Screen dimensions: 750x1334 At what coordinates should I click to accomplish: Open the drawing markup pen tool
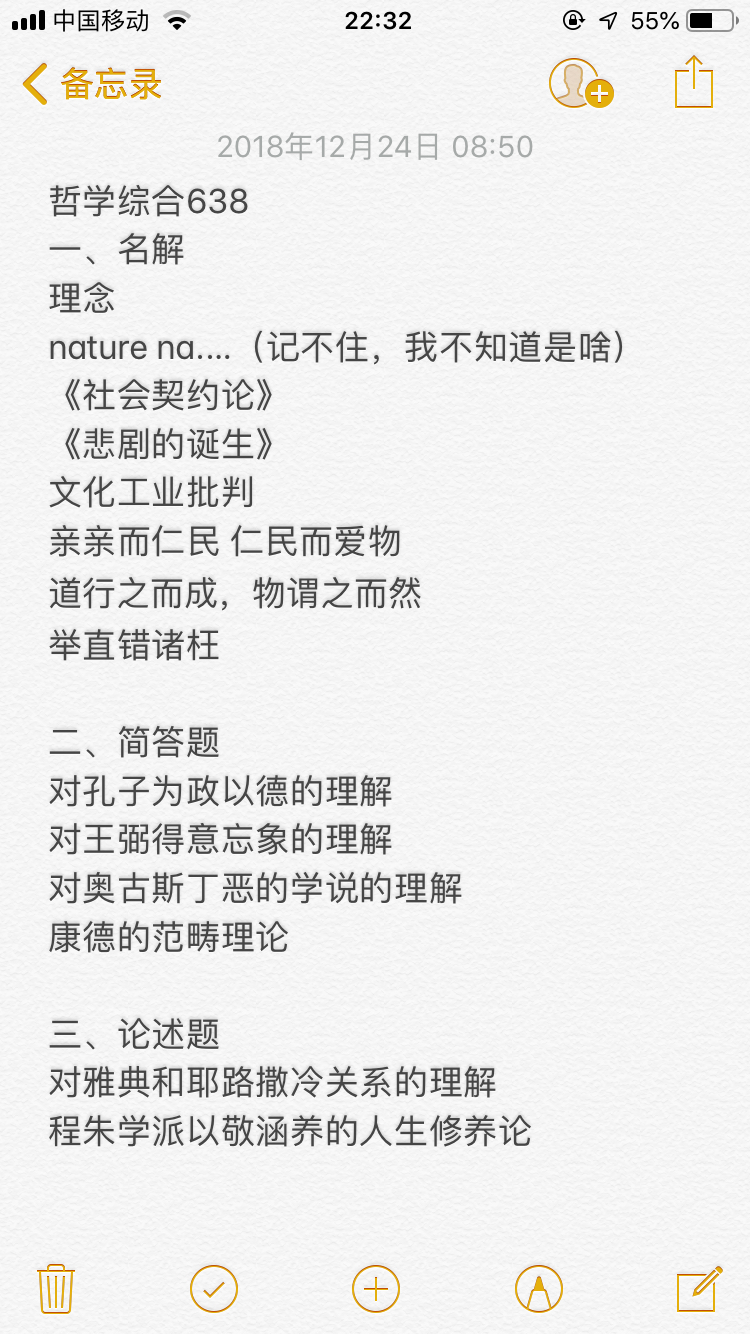click(x=539, y=1288)
